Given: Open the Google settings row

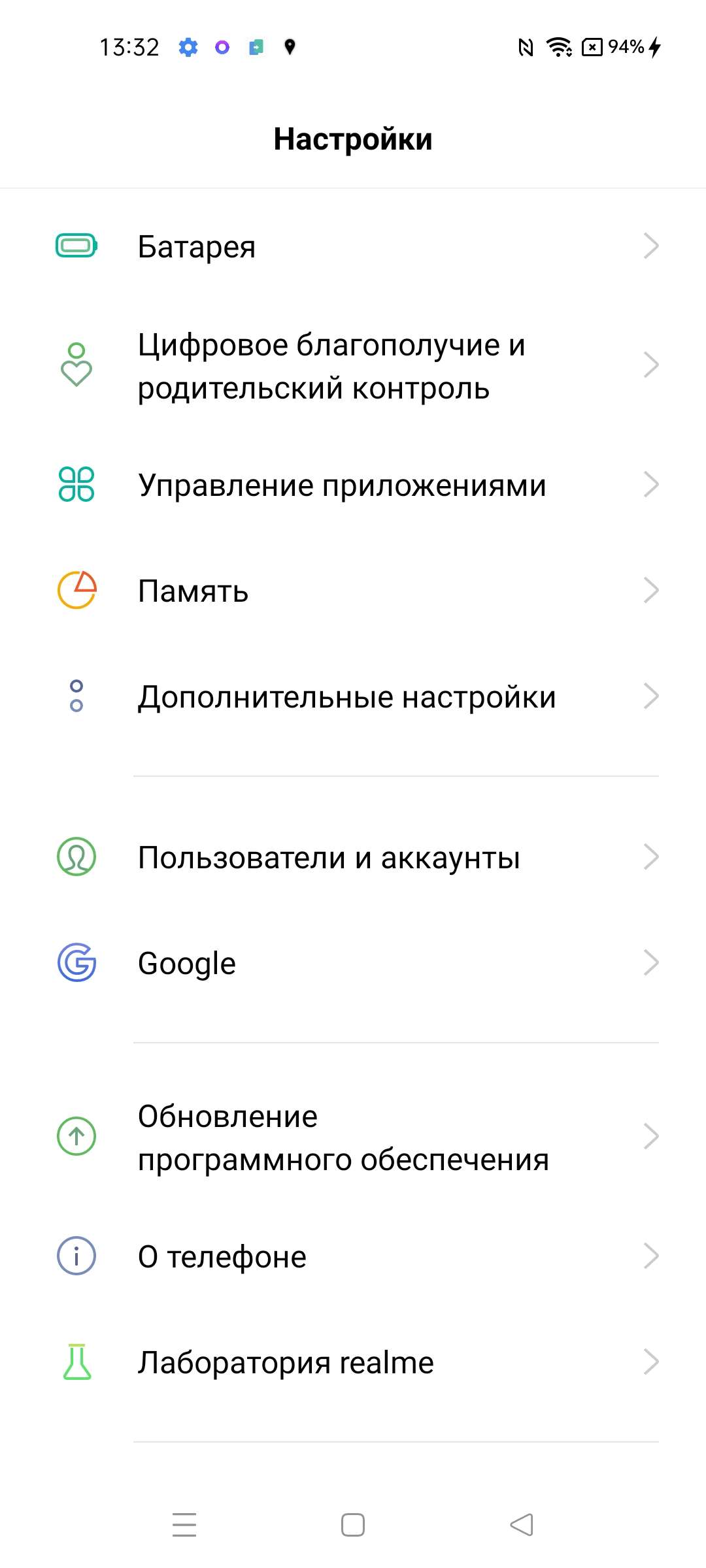Looking at the screenshot, I should click(x=353, y=963).
